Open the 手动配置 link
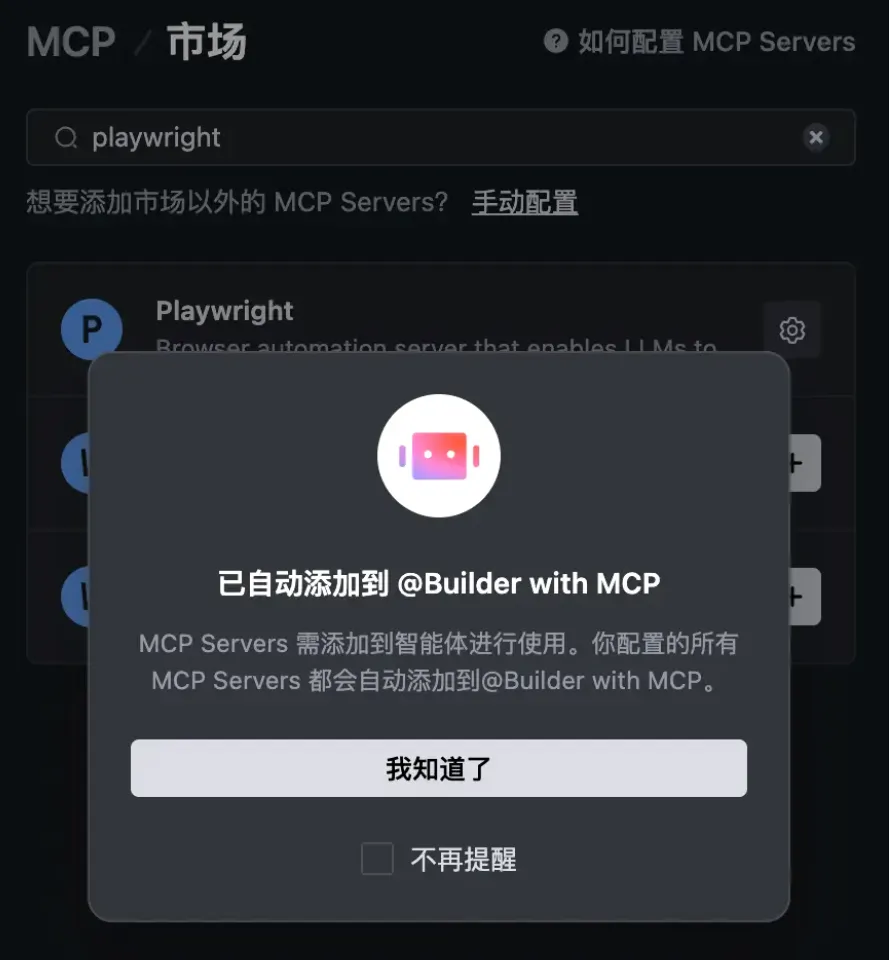The image size is (890, 960). coord(524,202)
